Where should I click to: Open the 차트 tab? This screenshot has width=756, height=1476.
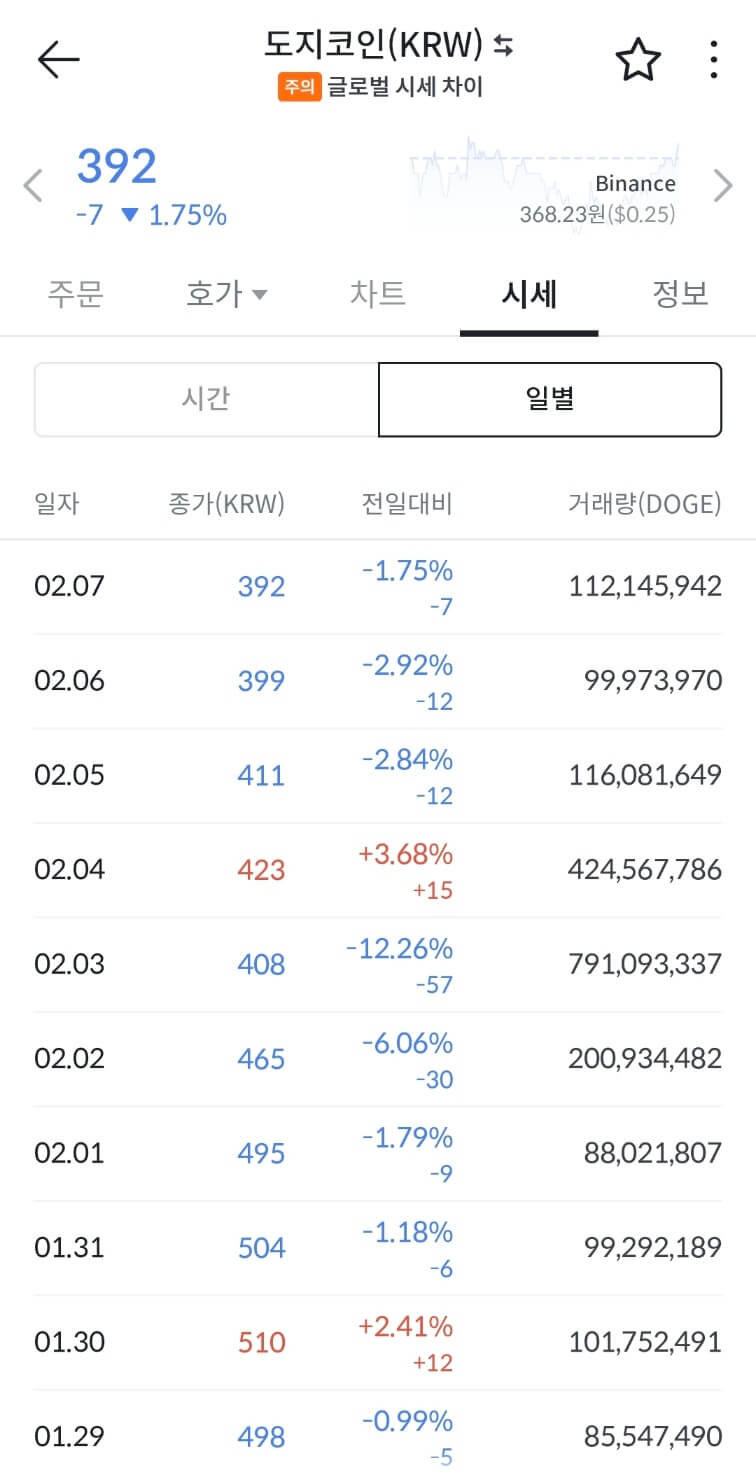[x=378, y=293]
